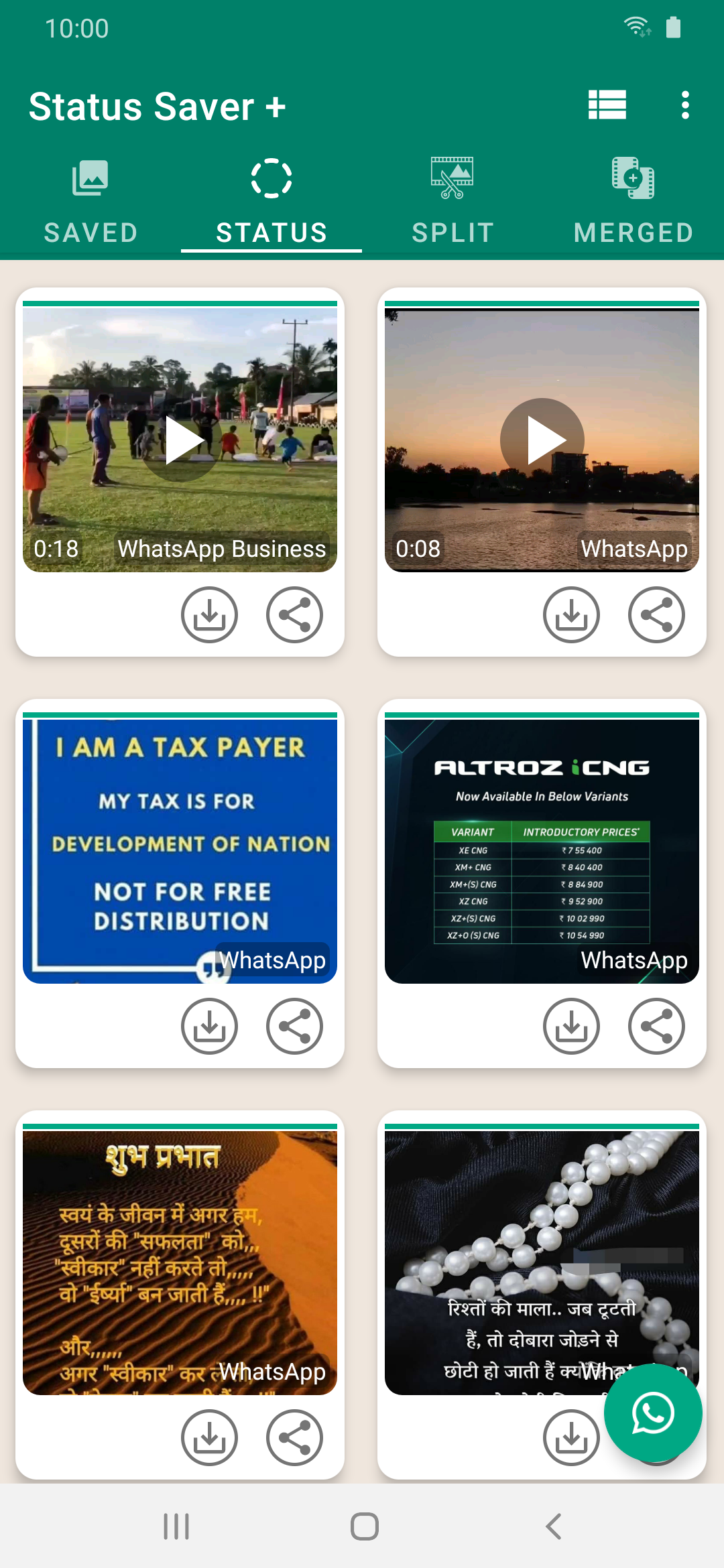Tap the floating WhatsApp button
This screenshot has height=1568, width=724.
click(x=652, y=1413)
